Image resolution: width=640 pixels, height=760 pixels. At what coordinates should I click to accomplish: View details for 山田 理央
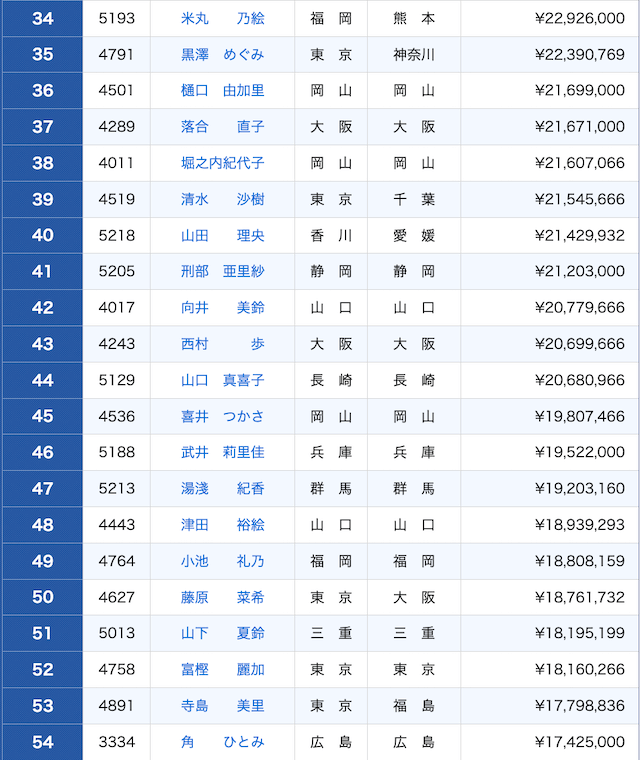tap(222, 236)
